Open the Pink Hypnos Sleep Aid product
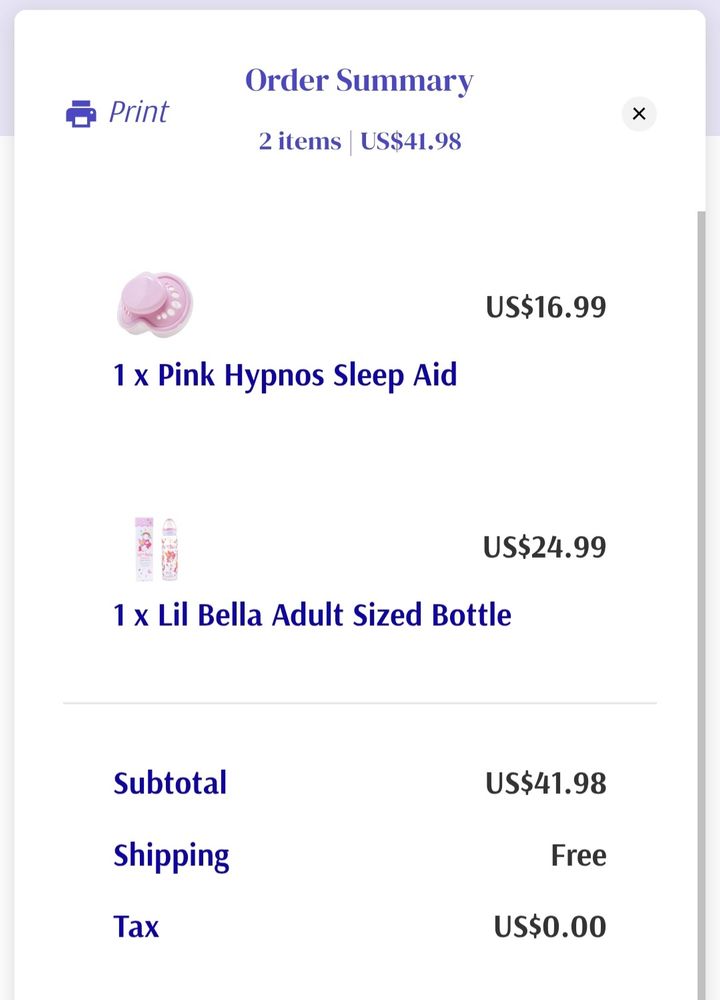The height and width of the screenshot is (1000, 720). point(285,376)
